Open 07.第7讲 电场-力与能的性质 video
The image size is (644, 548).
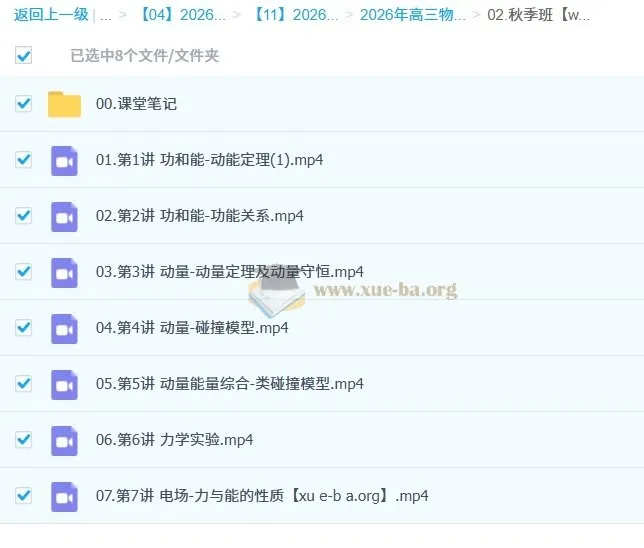click(x=262, y=496)
